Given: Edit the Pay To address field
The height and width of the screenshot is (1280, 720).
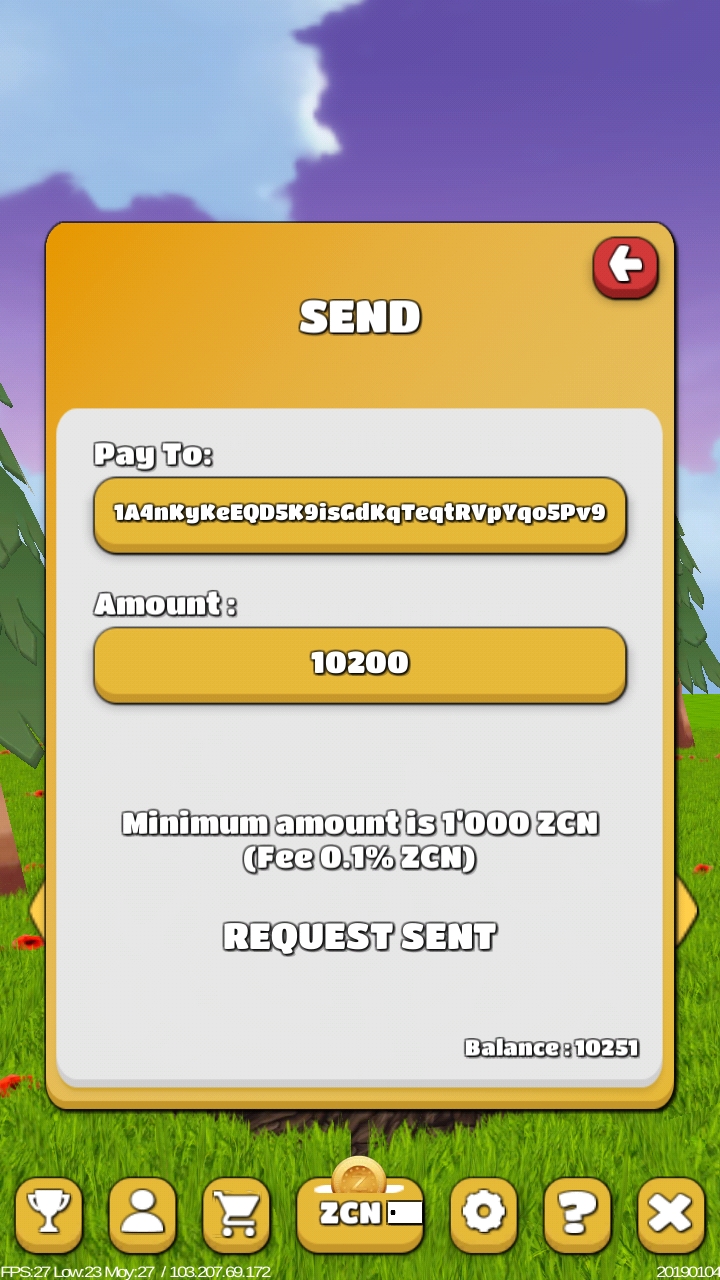Looking at the screenshot, I should [359, 514].
